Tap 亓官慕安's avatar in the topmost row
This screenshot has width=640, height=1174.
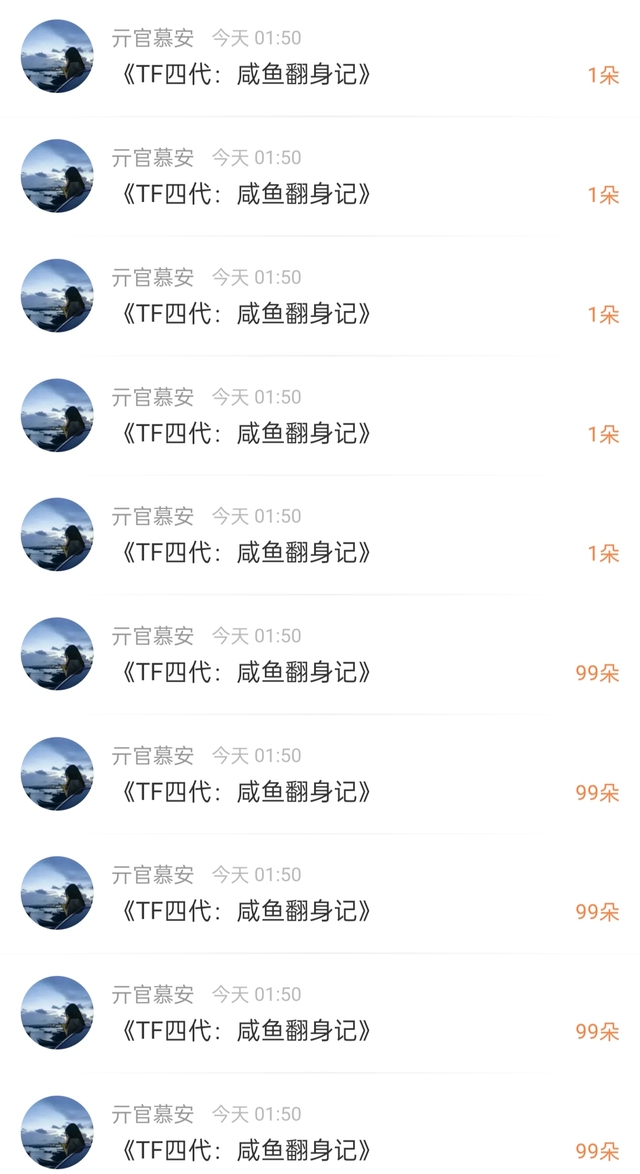pos(57,56)
